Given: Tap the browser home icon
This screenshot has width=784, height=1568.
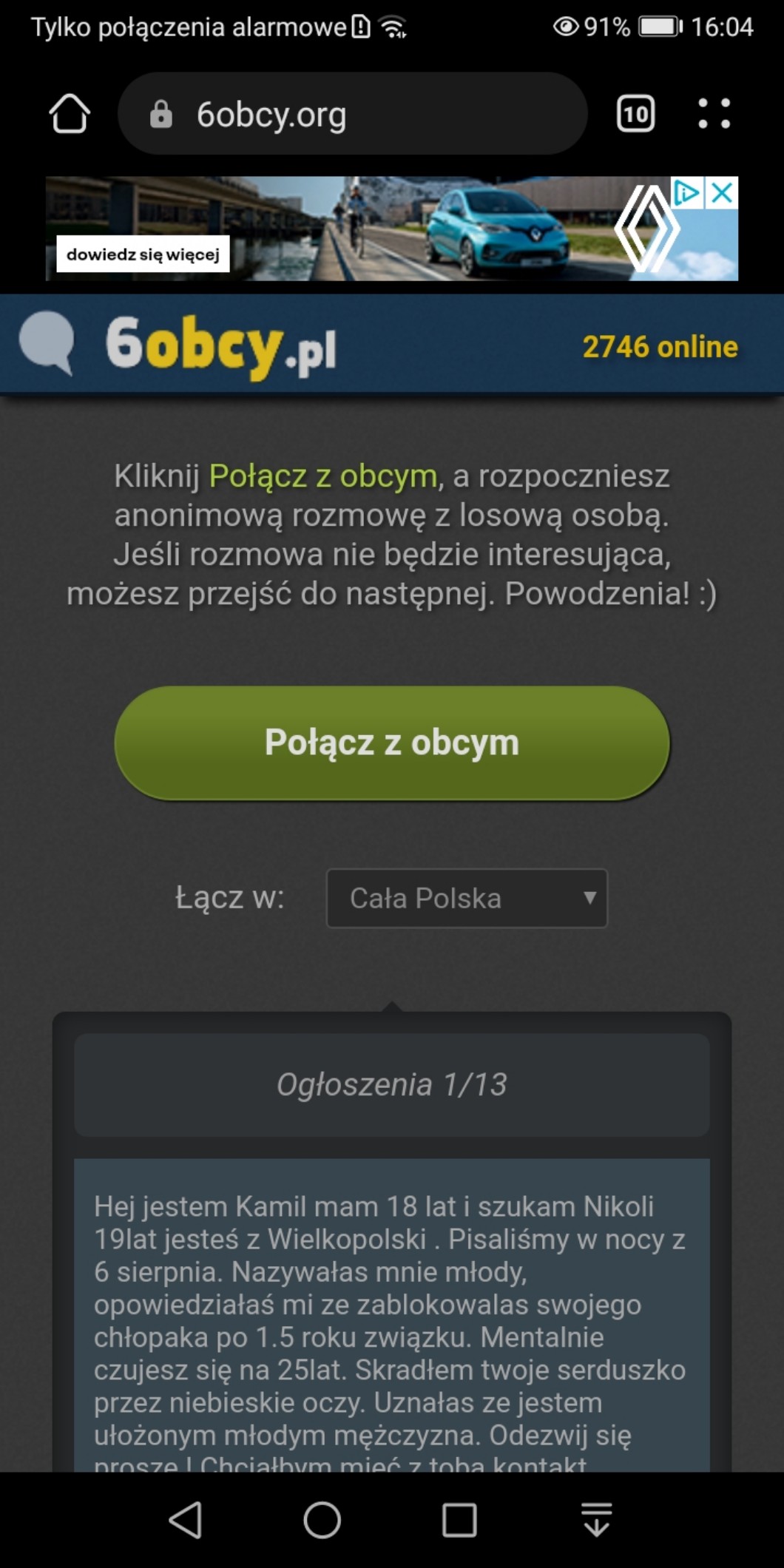Looking at the screenshot, I should coord(70,114).
